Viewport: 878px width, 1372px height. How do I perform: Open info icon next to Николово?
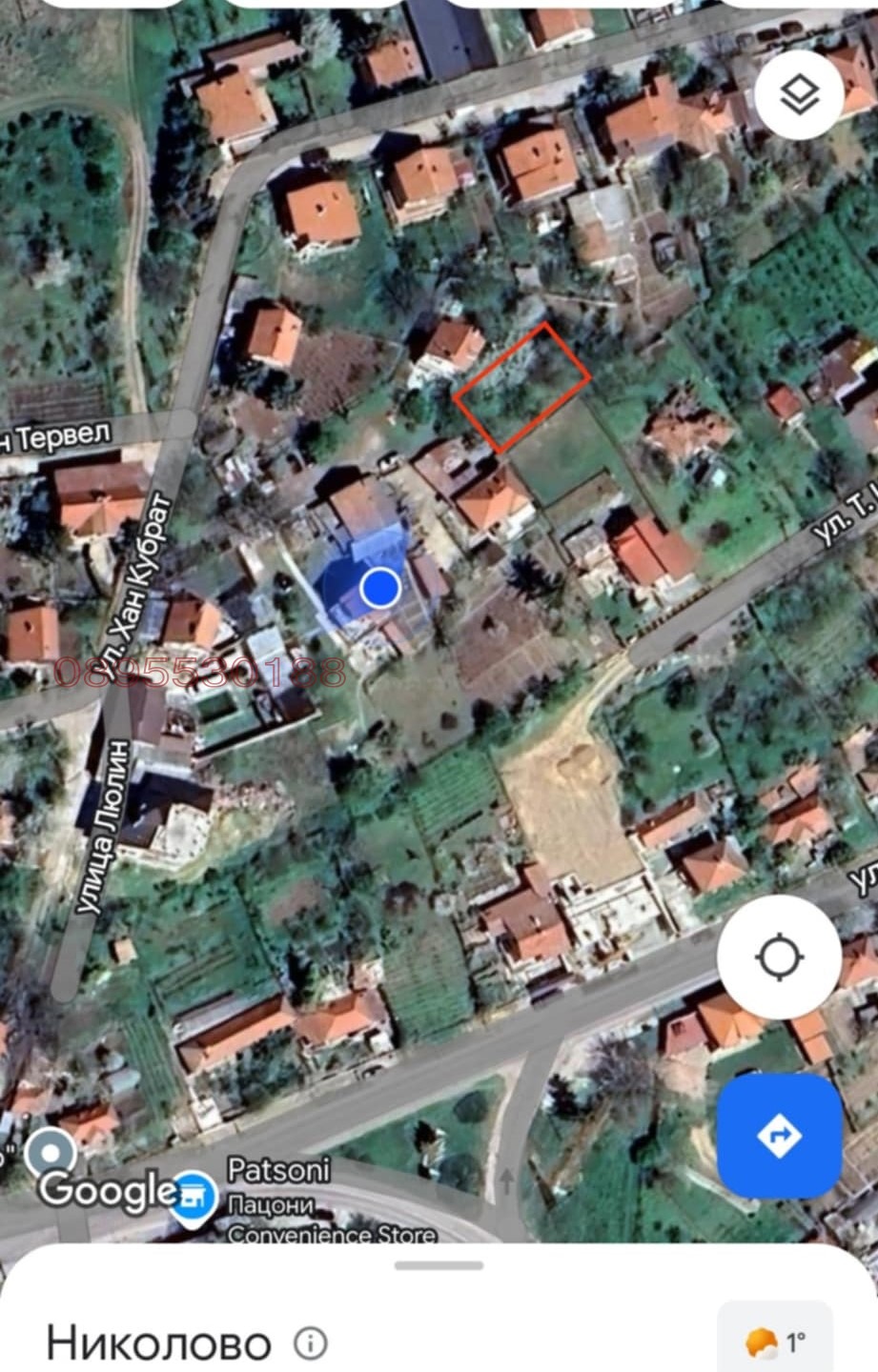[x=310, y=1343]
